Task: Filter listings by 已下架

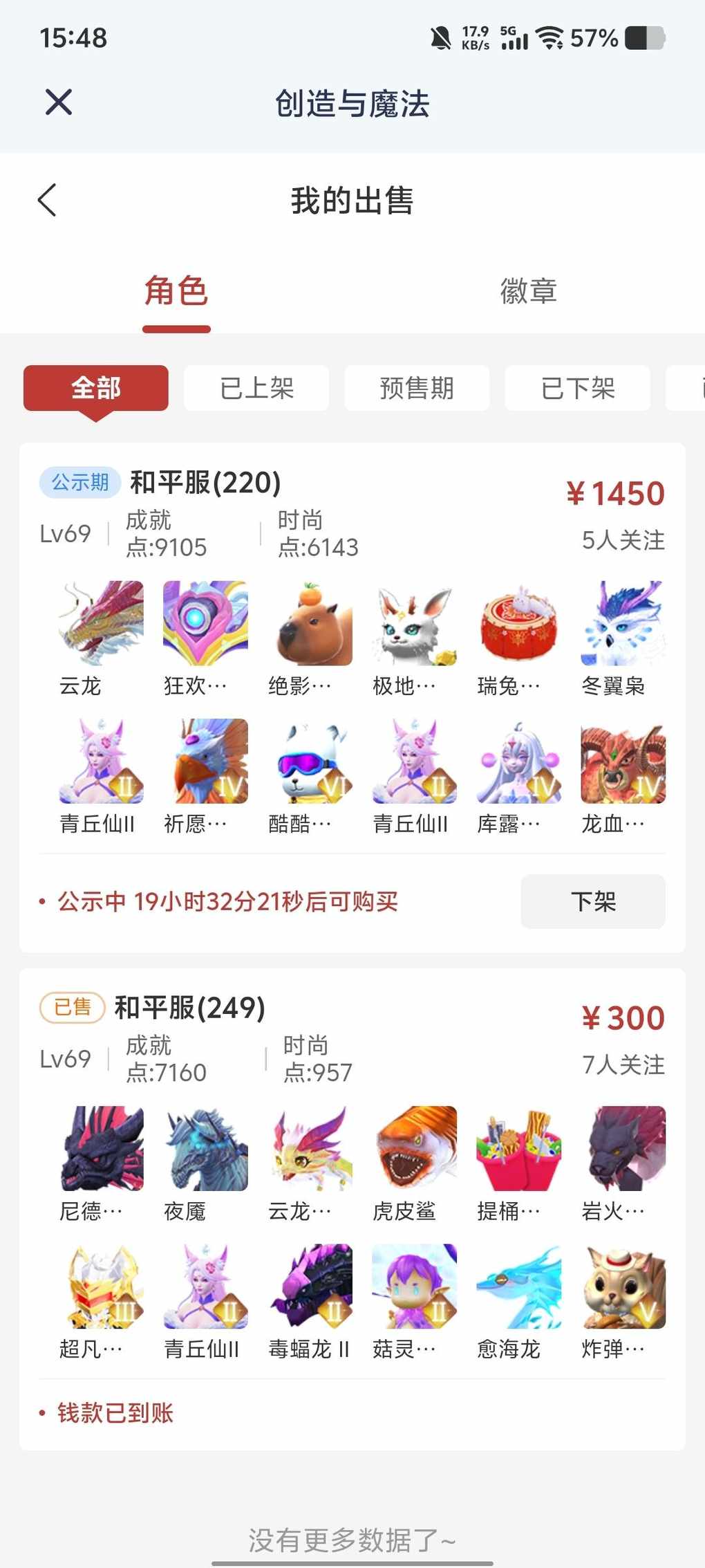Action: pos(577,388)
